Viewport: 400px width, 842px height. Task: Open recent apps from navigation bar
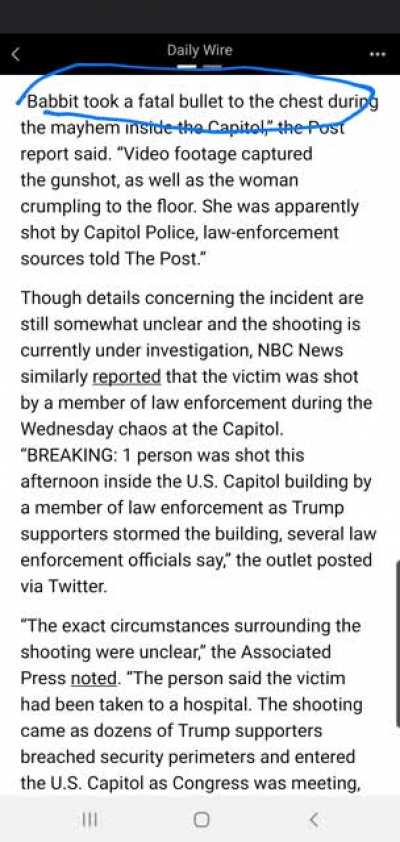point(89,819)
